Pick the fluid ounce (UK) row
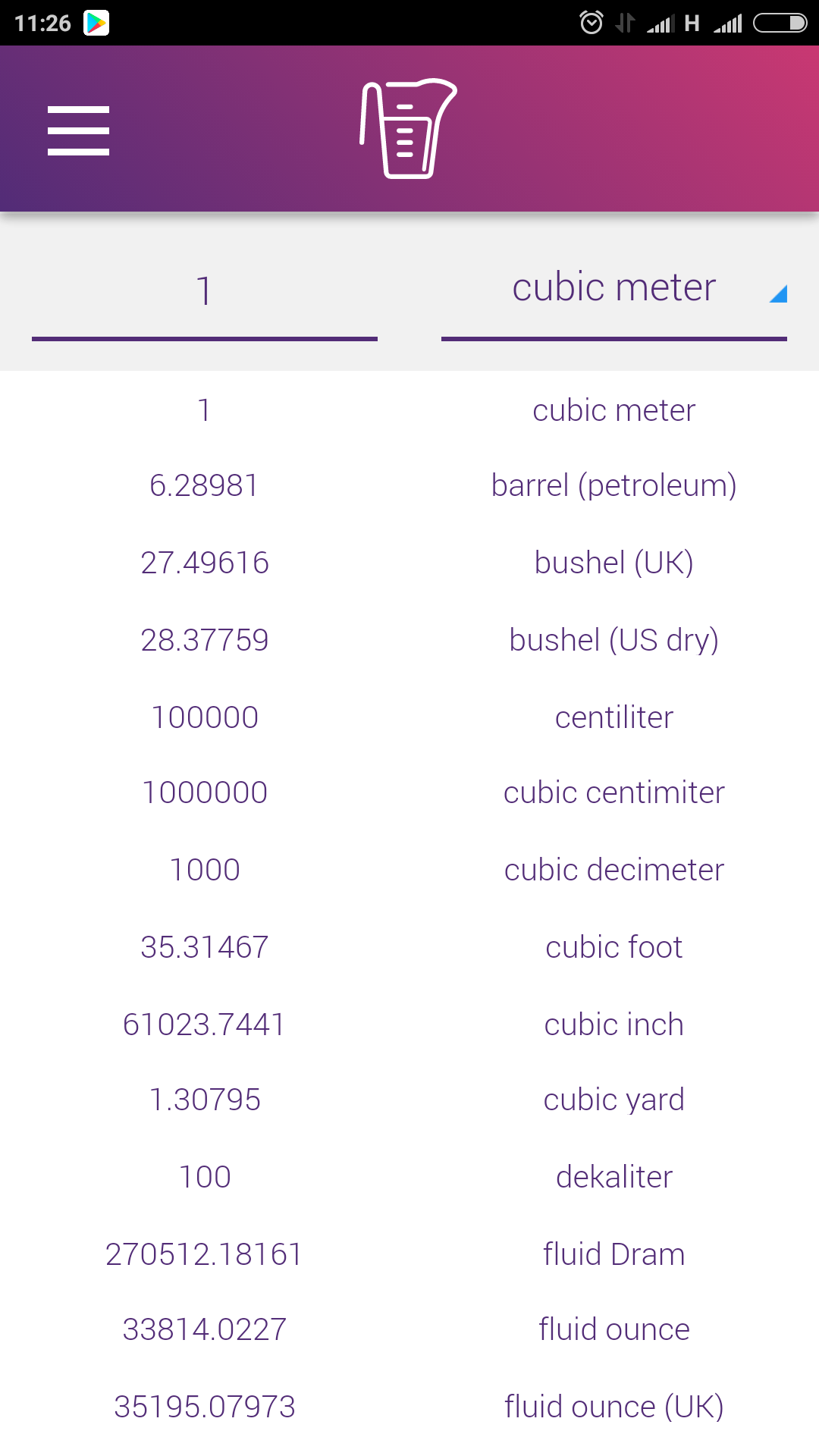819x1456 pixels. tap(409, 1407)
